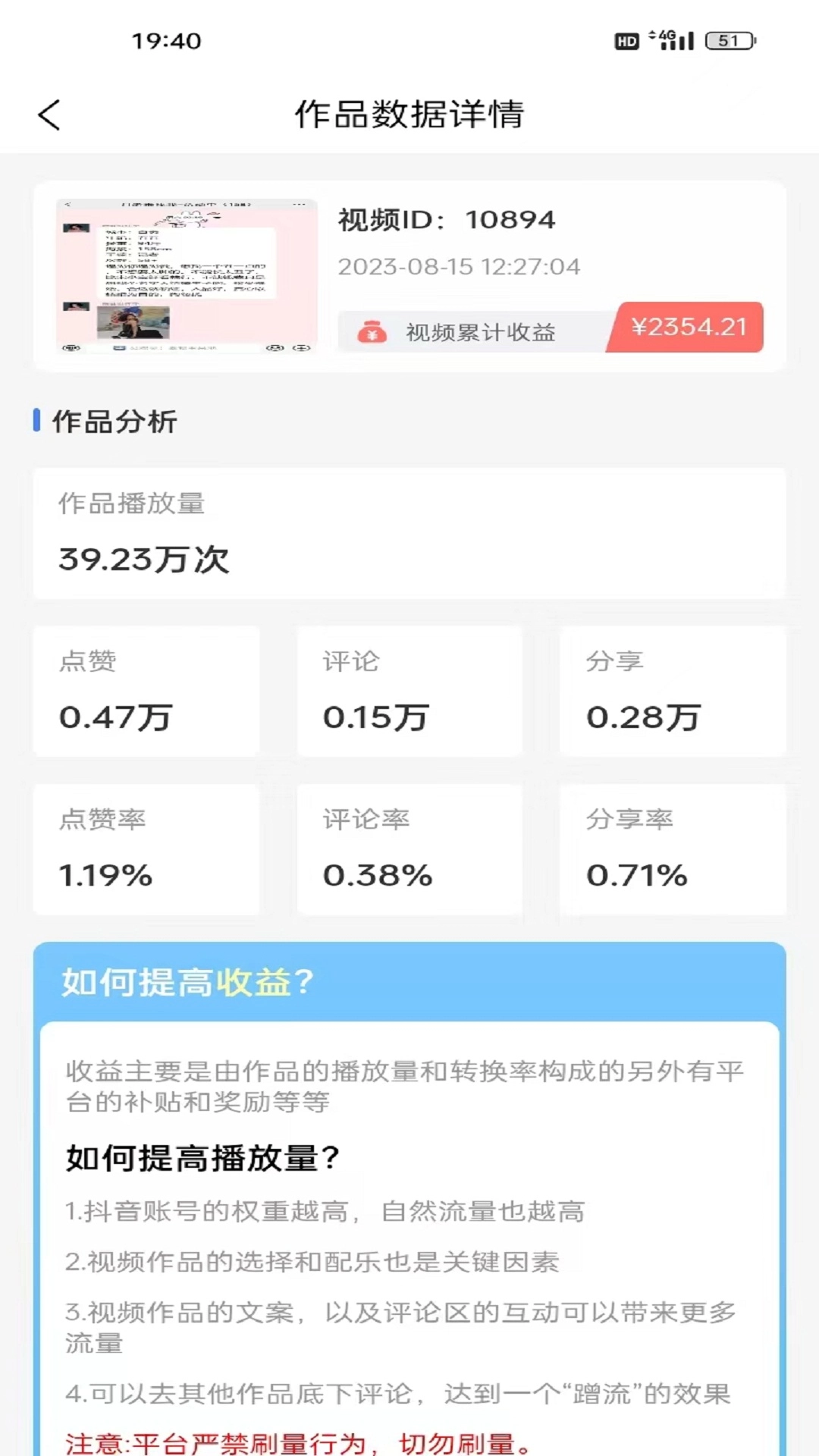Image resolution: width=819 pixels, height=1456 pixels.
Task: Tap the 视频ID 10894 text
Action: click(x=446, y=220)
